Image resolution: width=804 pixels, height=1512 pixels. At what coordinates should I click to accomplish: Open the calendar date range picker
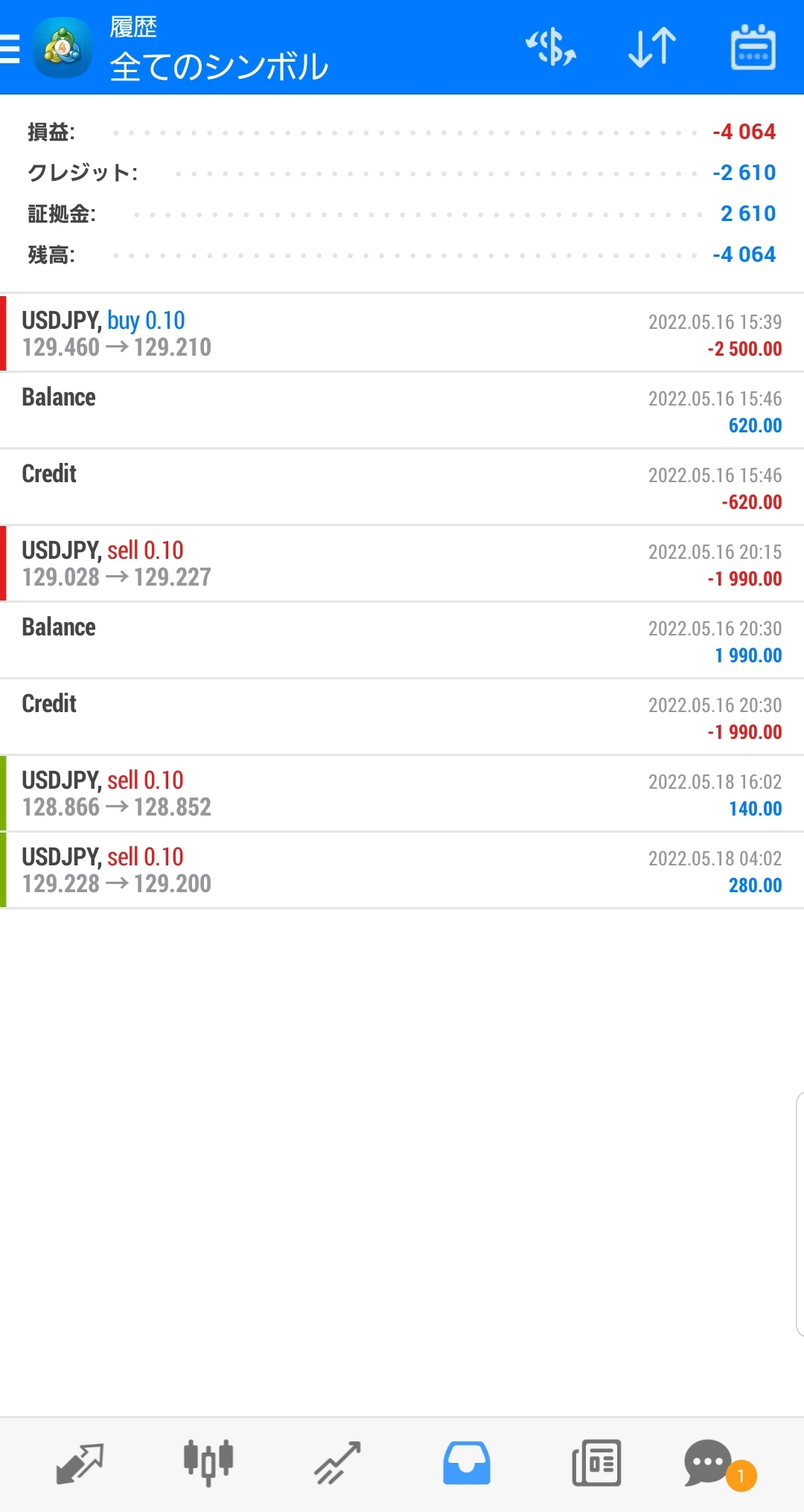click(x=753, y=48)
